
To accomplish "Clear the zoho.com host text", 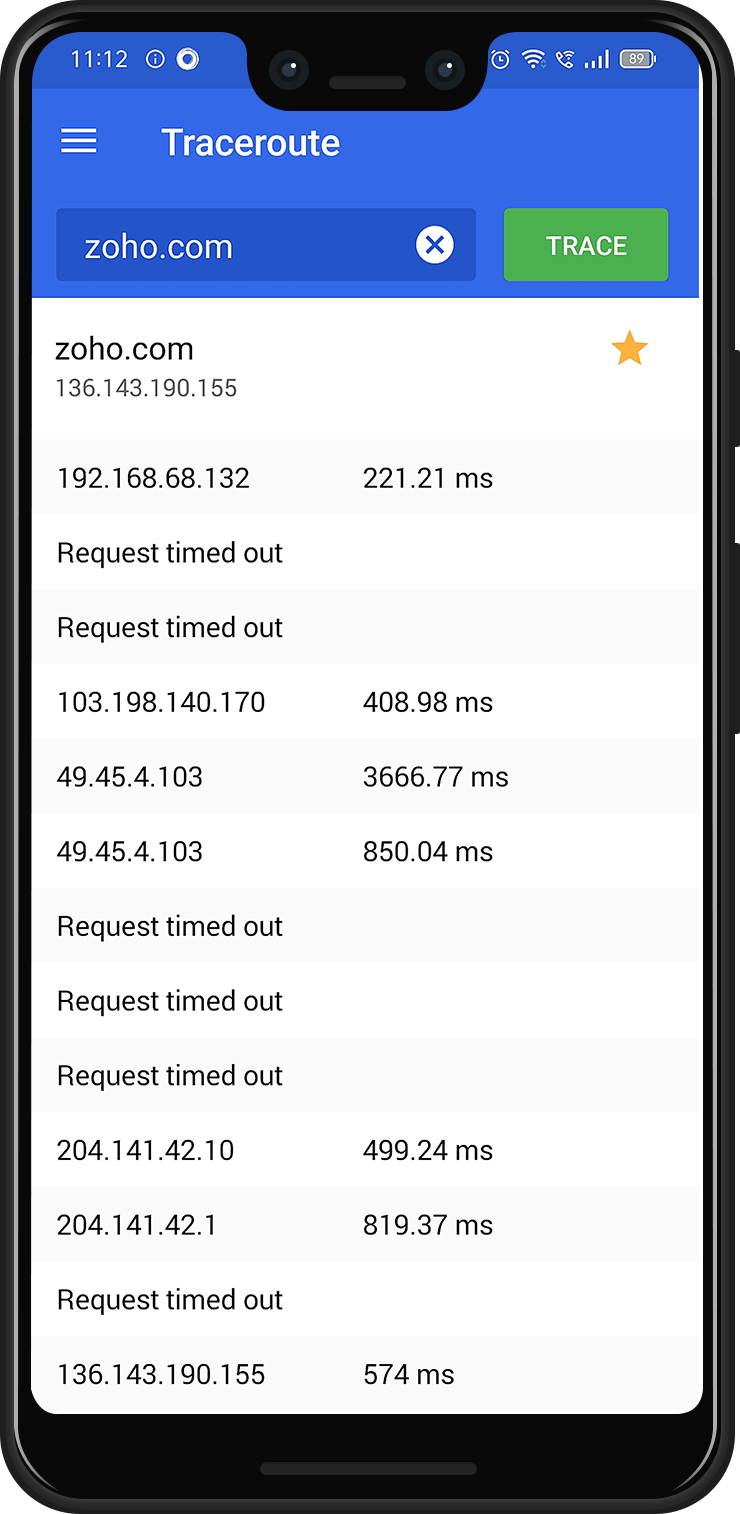I will tap(435, 245).
